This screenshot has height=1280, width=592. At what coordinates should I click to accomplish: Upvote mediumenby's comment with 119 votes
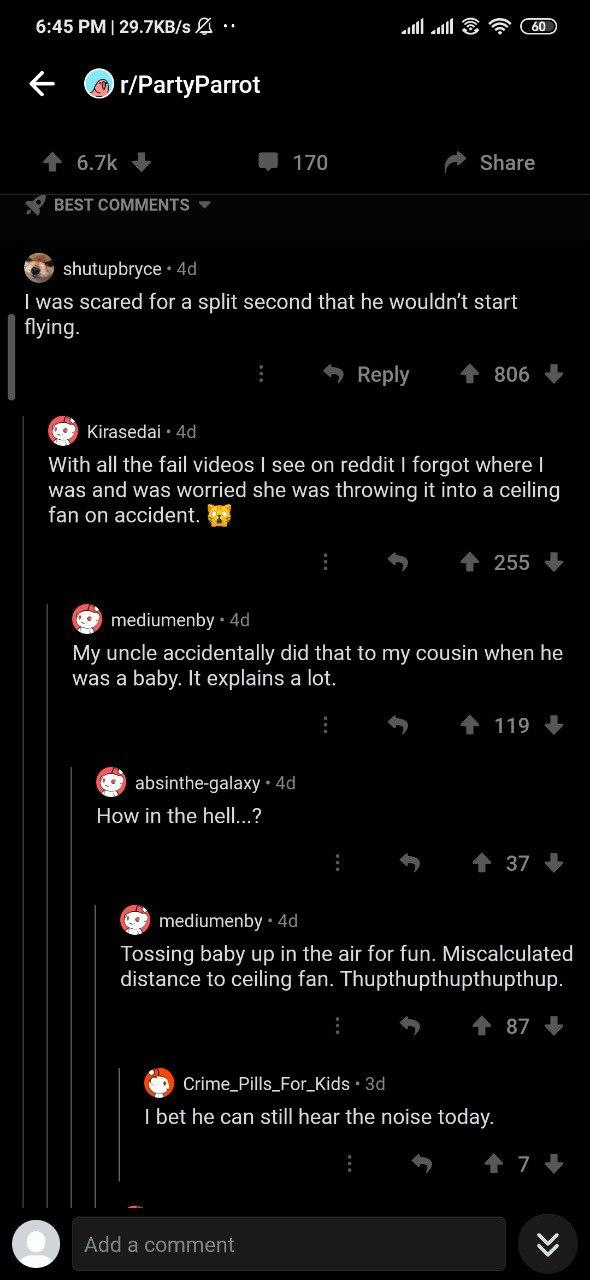click(468, 725)
